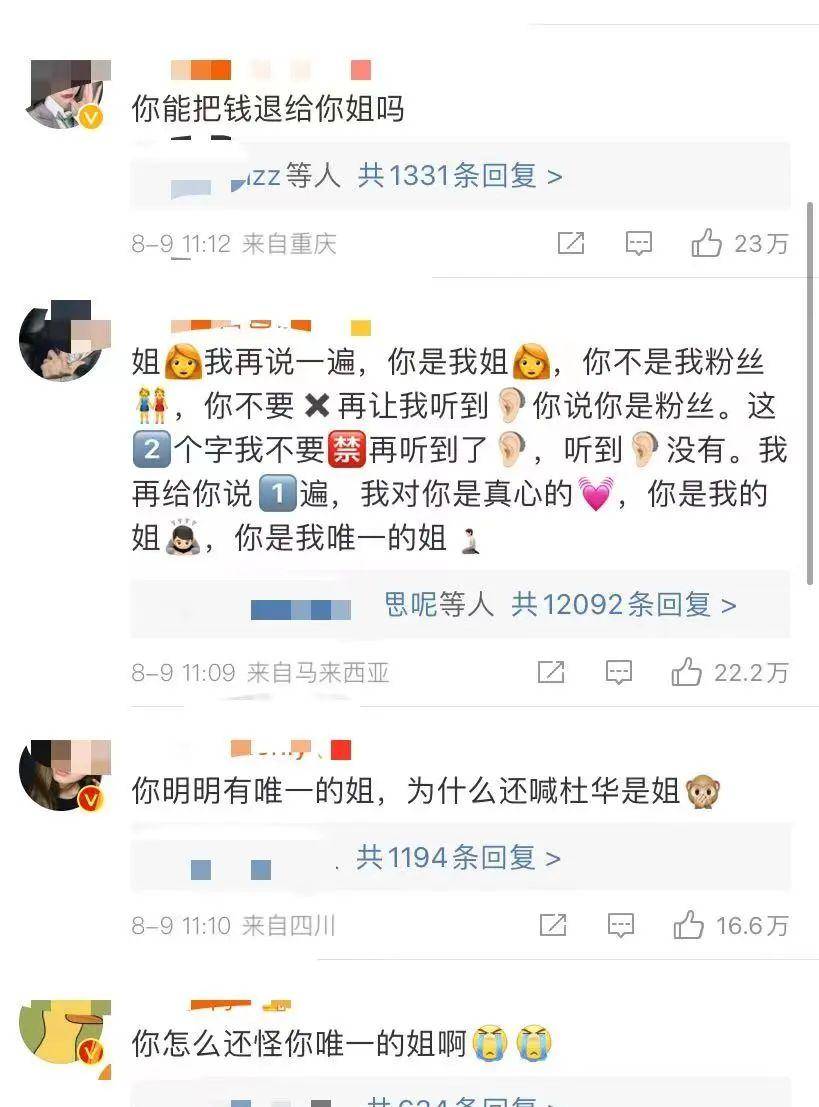Open avatar of 你能把钱退给你姐吗 commenter
The image size is (819, 1107).
67,94
